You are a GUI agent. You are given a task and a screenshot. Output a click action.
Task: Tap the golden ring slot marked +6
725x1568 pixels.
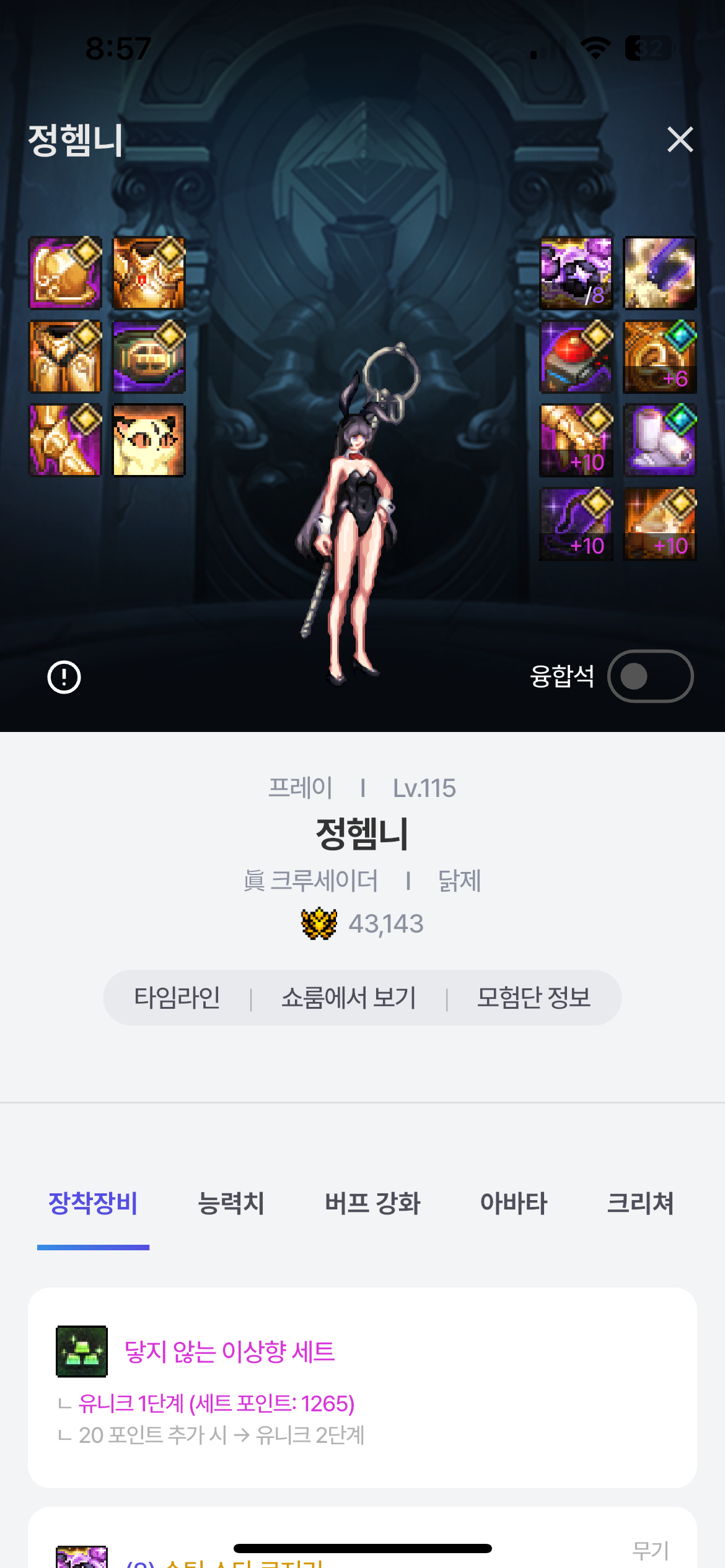pos(660,357)
